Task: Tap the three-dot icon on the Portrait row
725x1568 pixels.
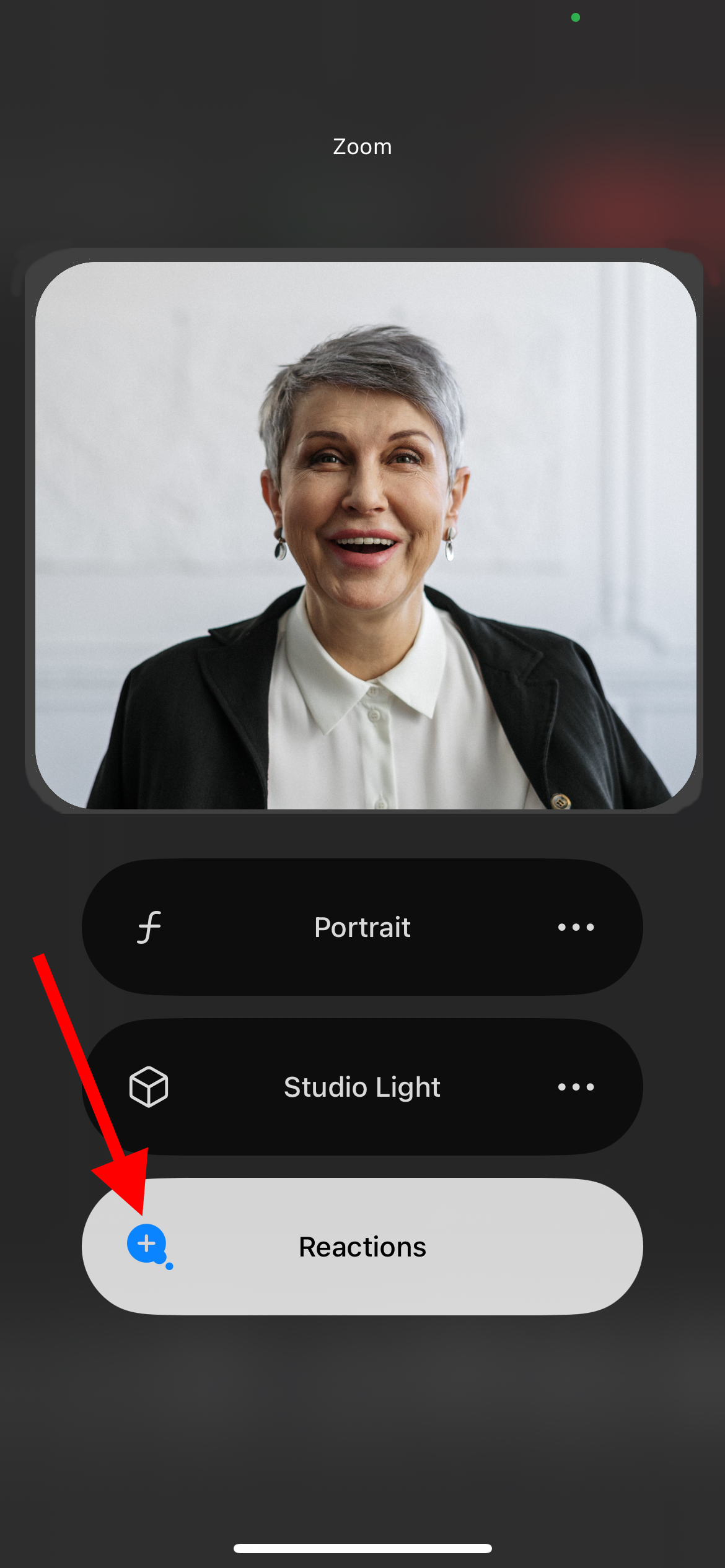Action: click(x=575, y=926)
